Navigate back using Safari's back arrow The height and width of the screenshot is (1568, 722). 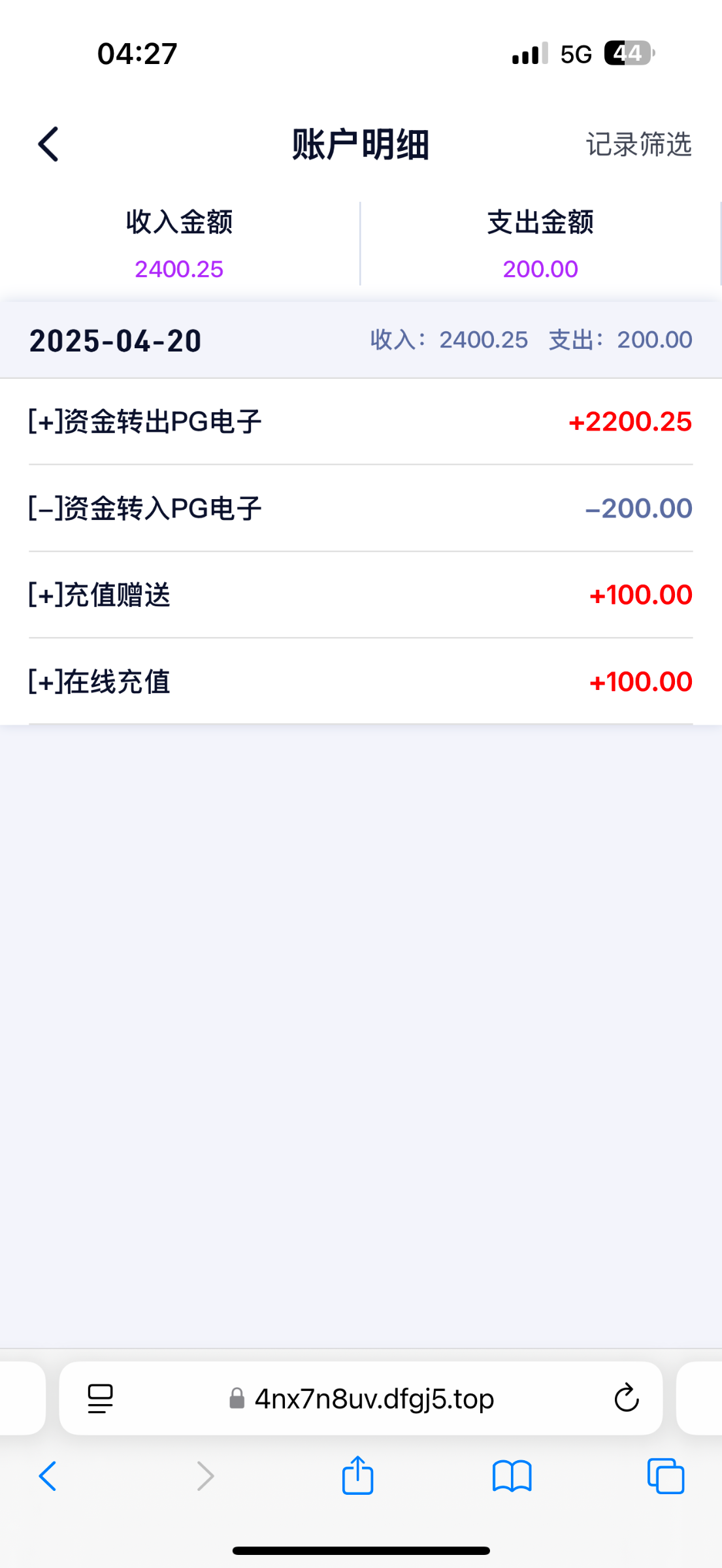click(48, 1476)
